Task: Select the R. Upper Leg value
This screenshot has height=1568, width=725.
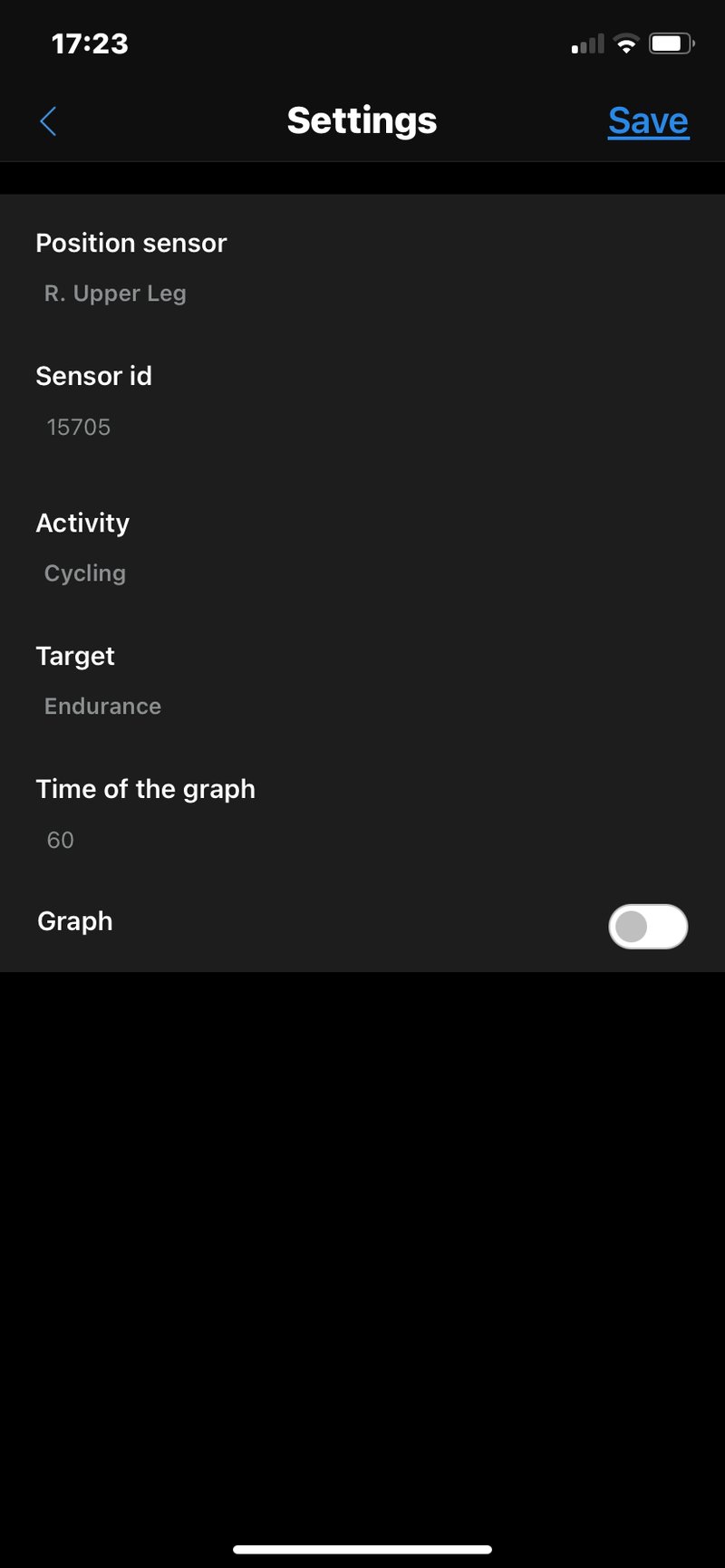Action: [x=115, y=293]
